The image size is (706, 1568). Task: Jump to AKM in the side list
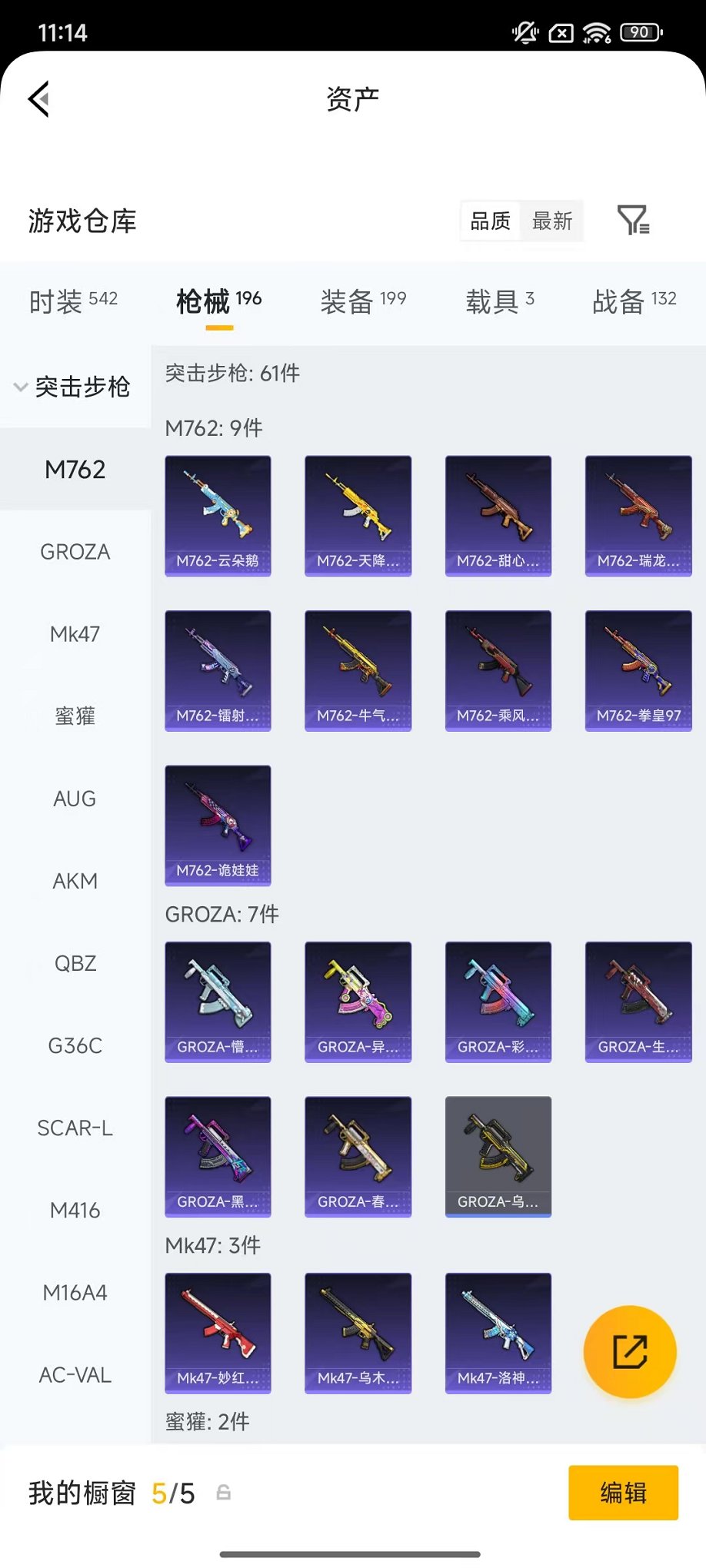click(75, 881)
